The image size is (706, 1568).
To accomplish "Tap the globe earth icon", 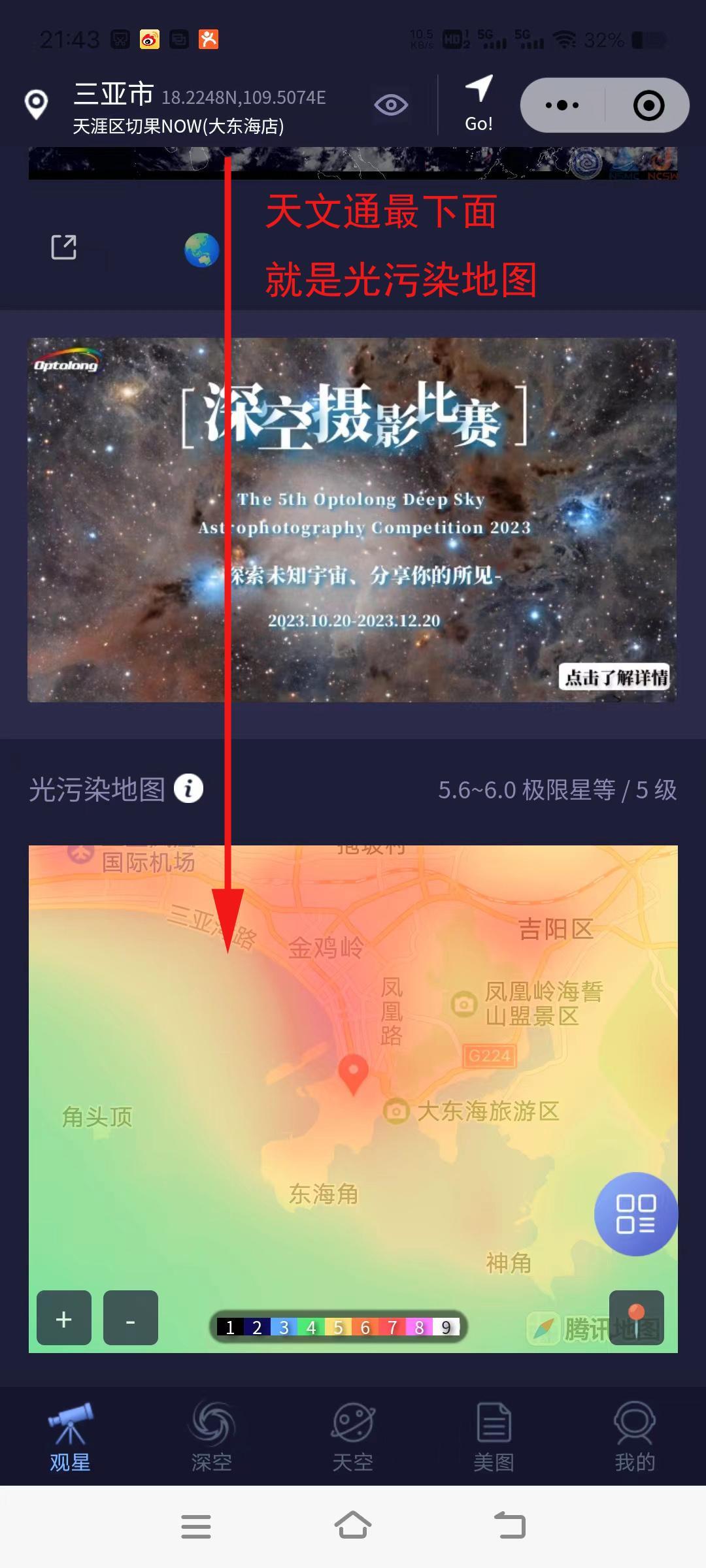I will click(x=201, y=250).
